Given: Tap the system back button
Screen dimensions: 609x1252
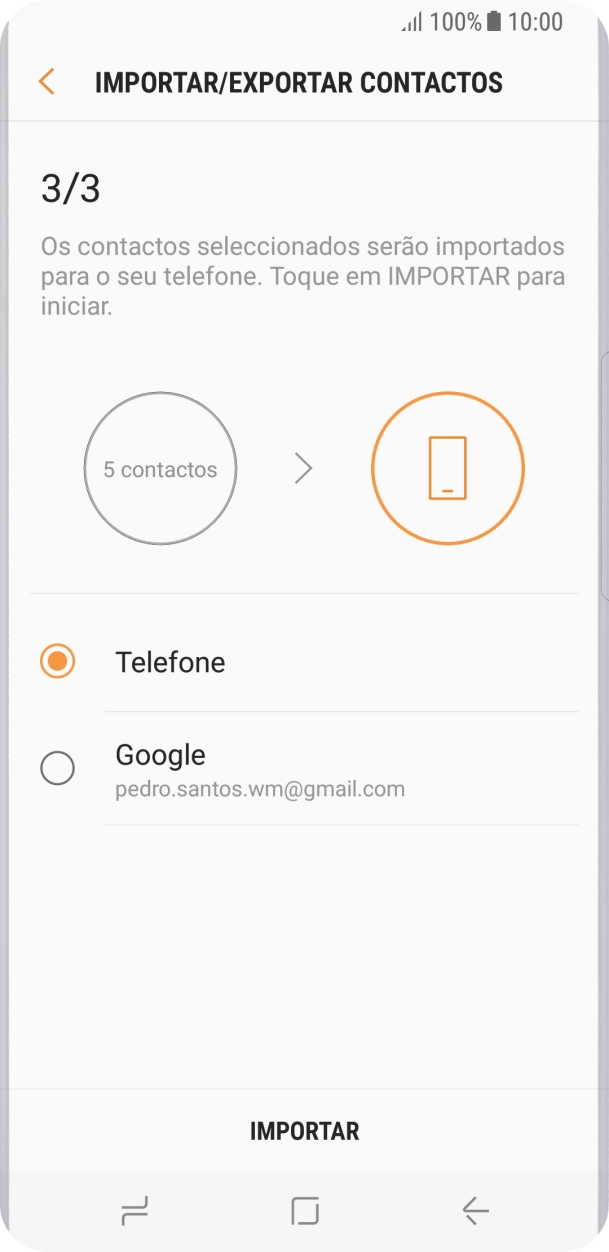Looking at the screenshot, I should pos(475,1211).
